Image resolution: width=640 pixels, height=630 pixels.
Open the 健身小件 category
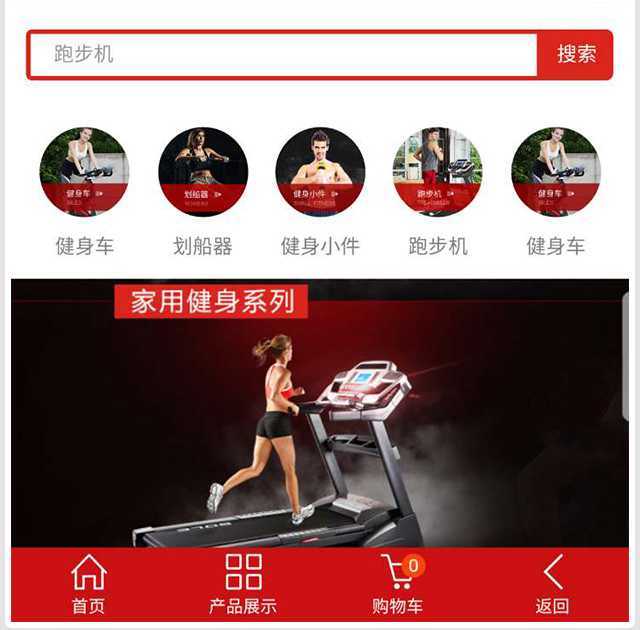[320, 172]
